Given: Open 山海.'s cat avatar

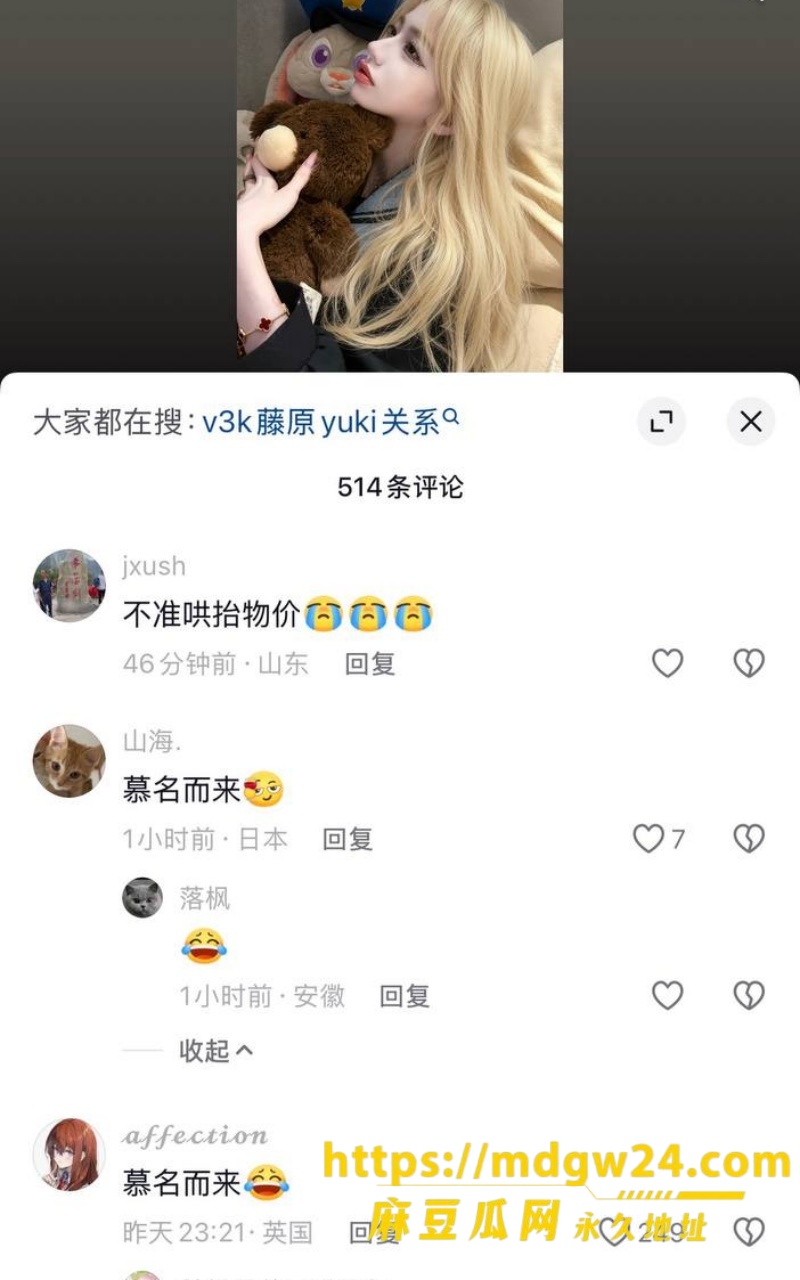Looking at the screenshot, I should coord(69,761).
